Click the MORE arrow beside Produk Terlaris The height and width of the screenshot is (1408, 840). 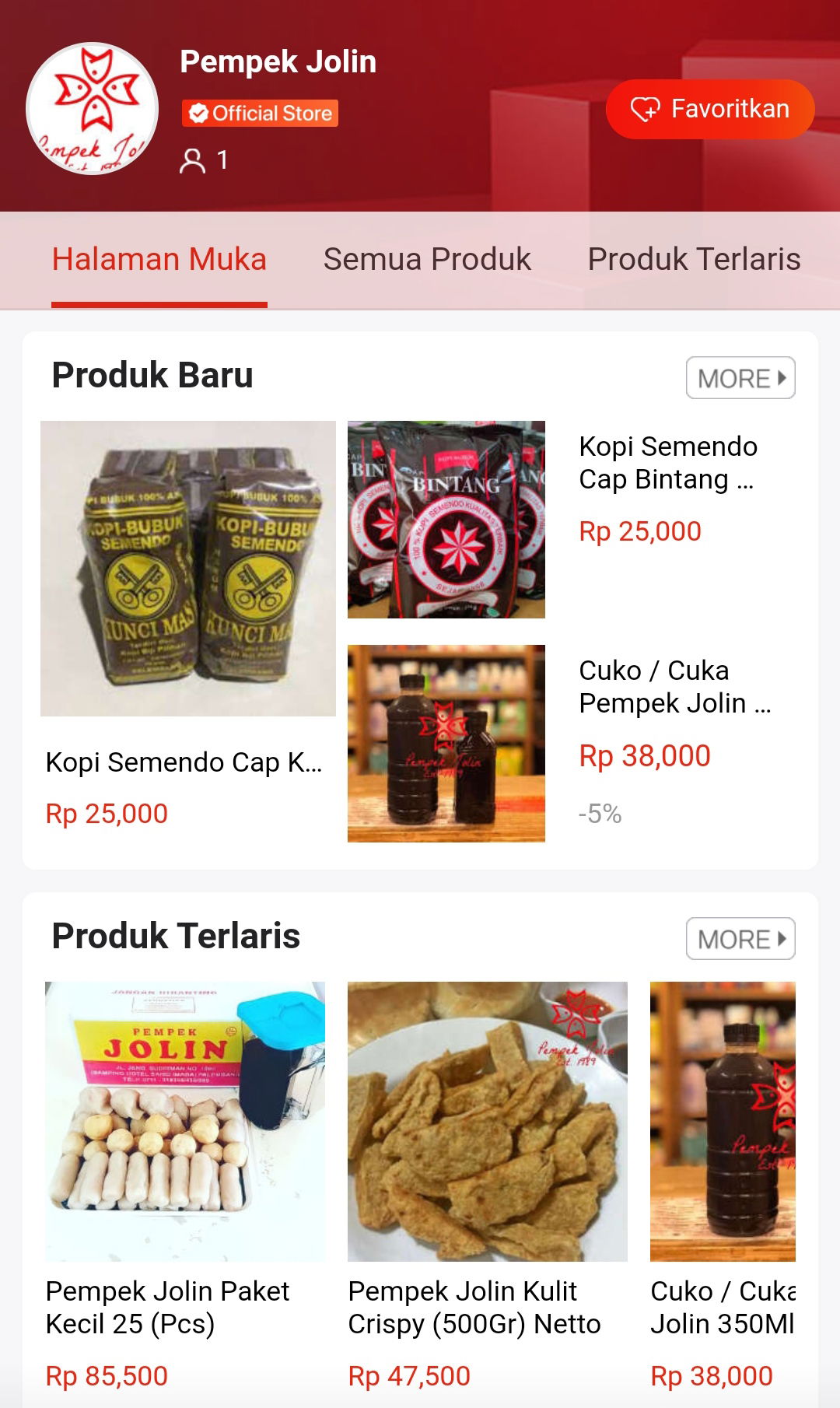[780, 939]
